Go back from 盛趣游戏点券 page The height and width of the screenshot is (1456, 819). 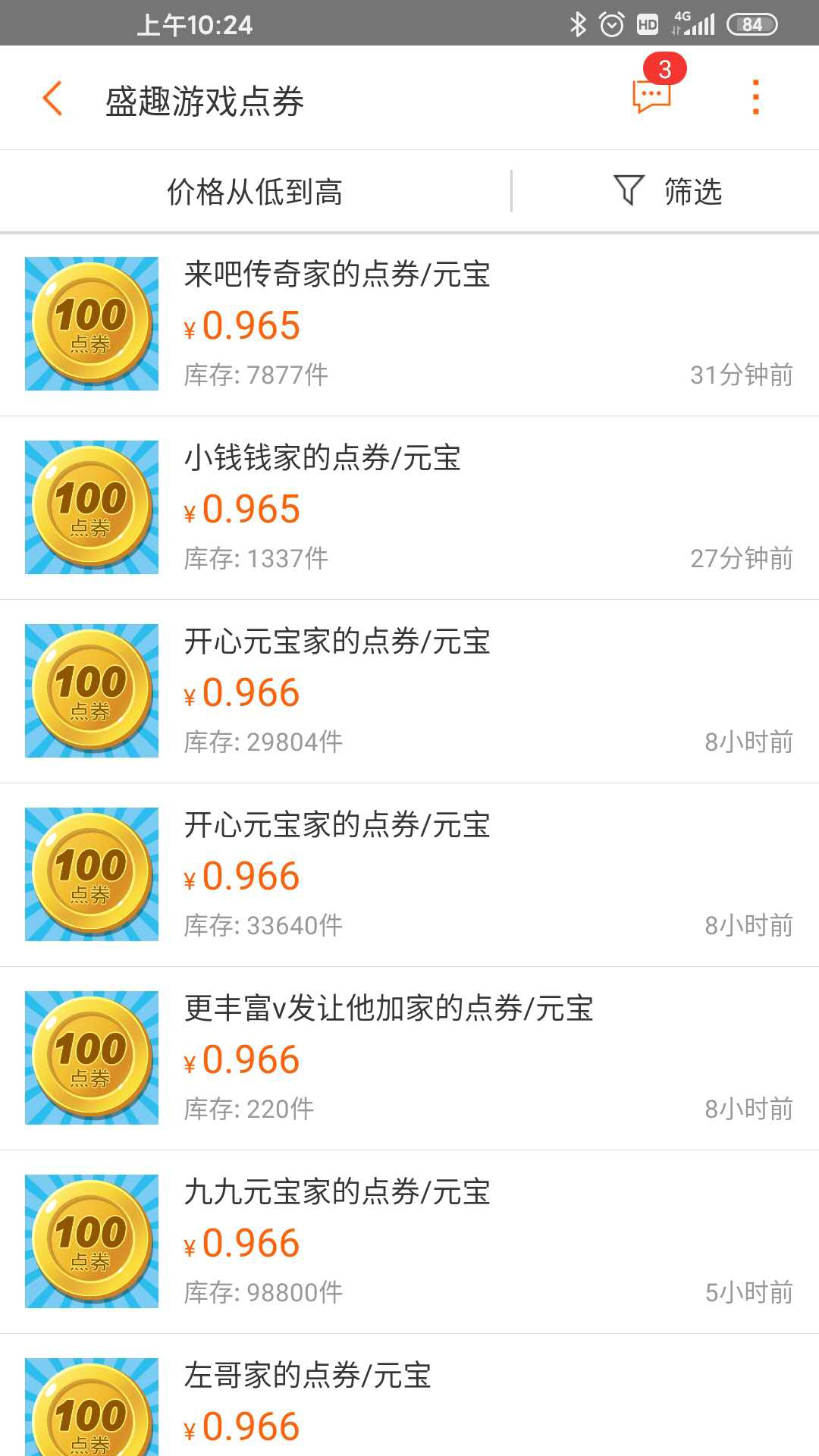coord(52,99)
